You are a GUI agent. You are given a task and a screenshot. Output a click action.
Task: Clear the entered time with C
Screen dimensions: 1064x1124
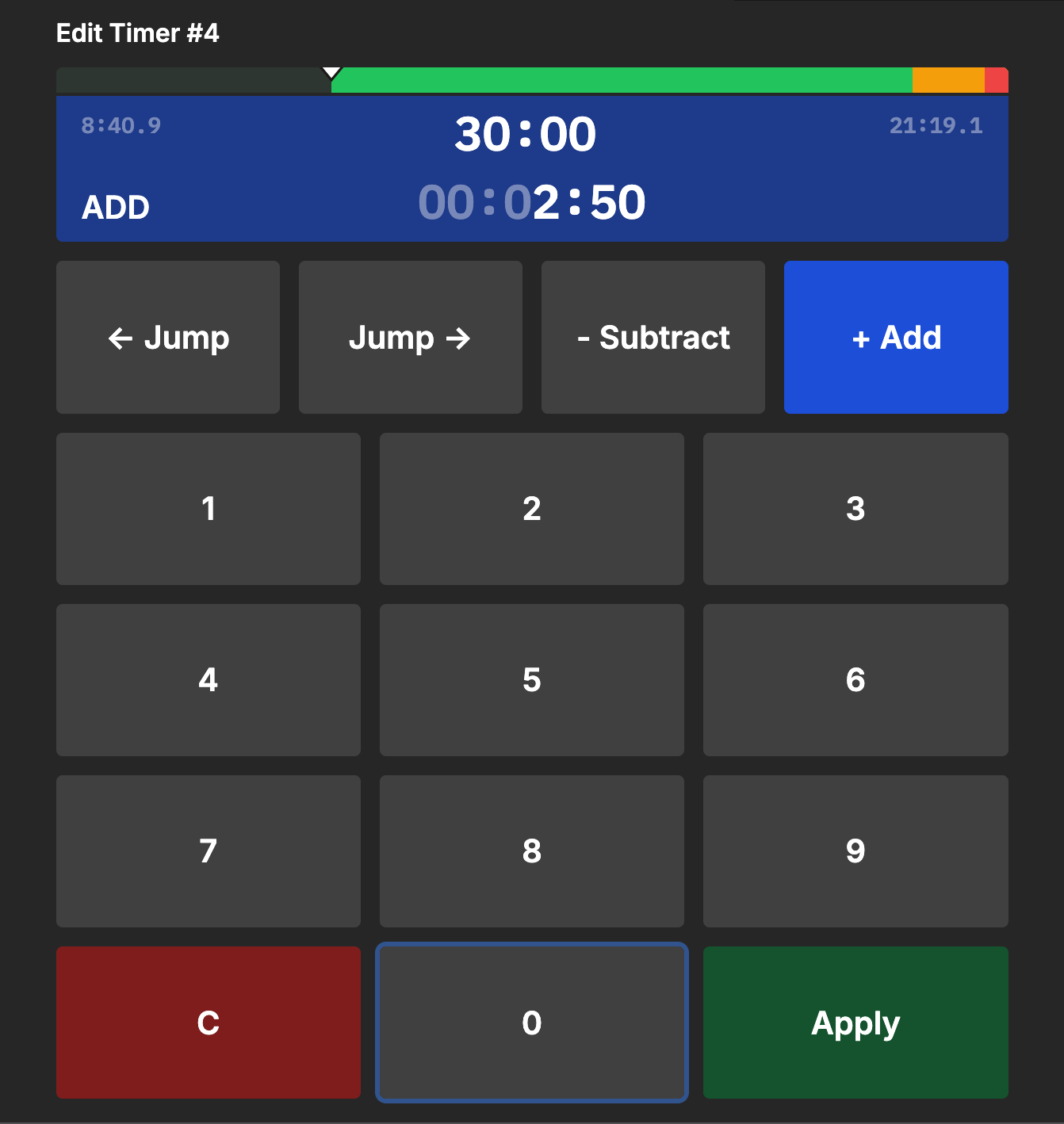pos(209,1023)
